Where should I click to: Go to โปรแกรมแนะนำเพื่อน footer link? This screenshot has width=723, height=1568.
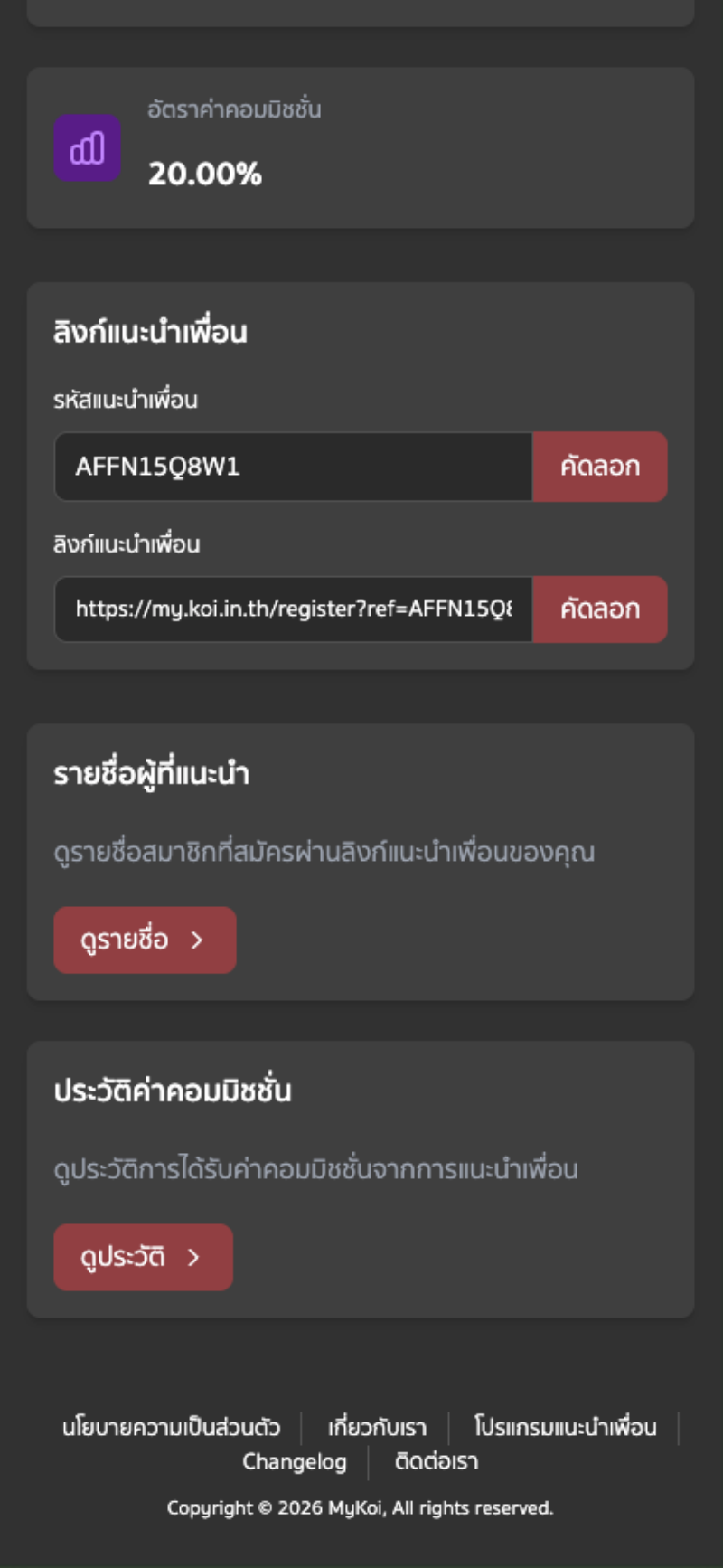pyautogui.click(x=566, y=1428)
